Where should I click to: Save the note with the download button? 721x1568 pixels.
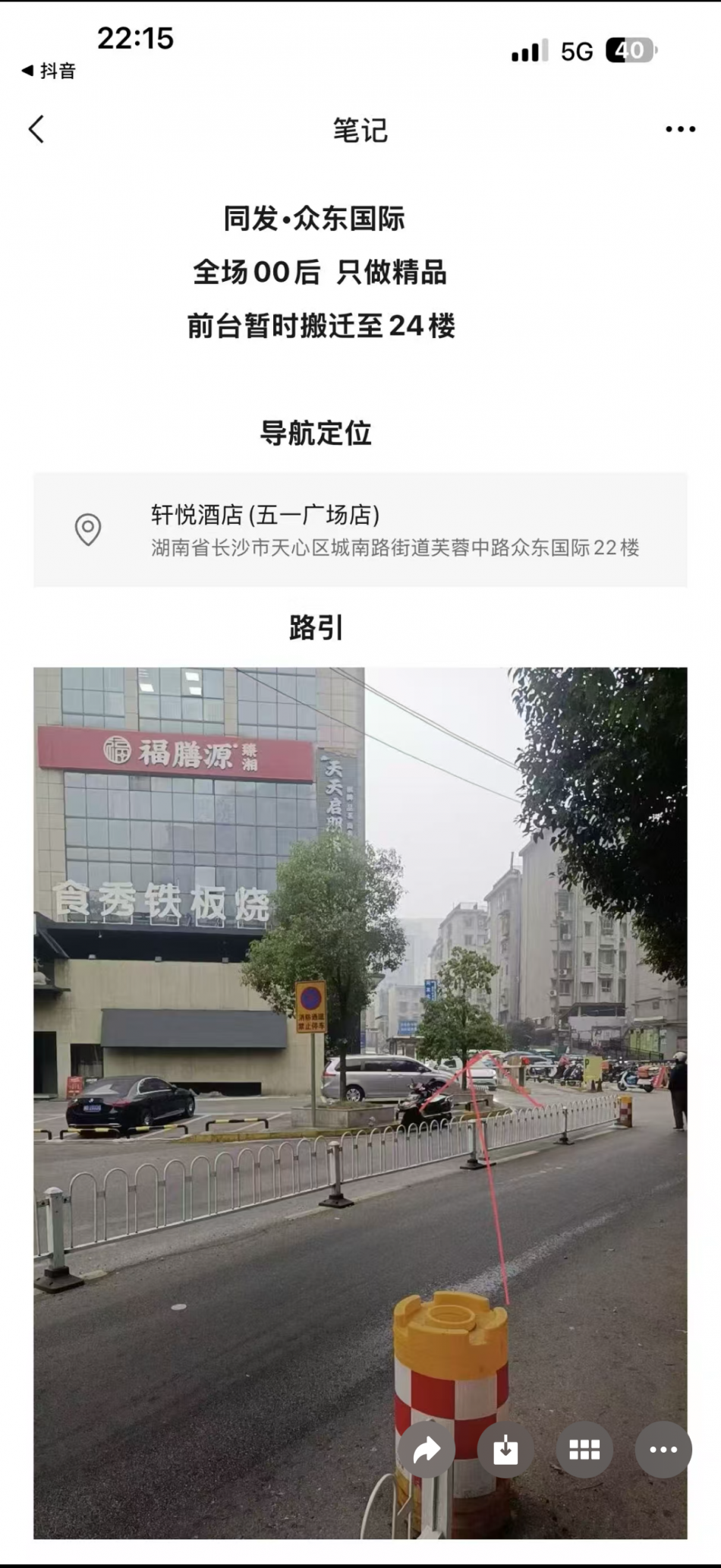coord(505,1450)
